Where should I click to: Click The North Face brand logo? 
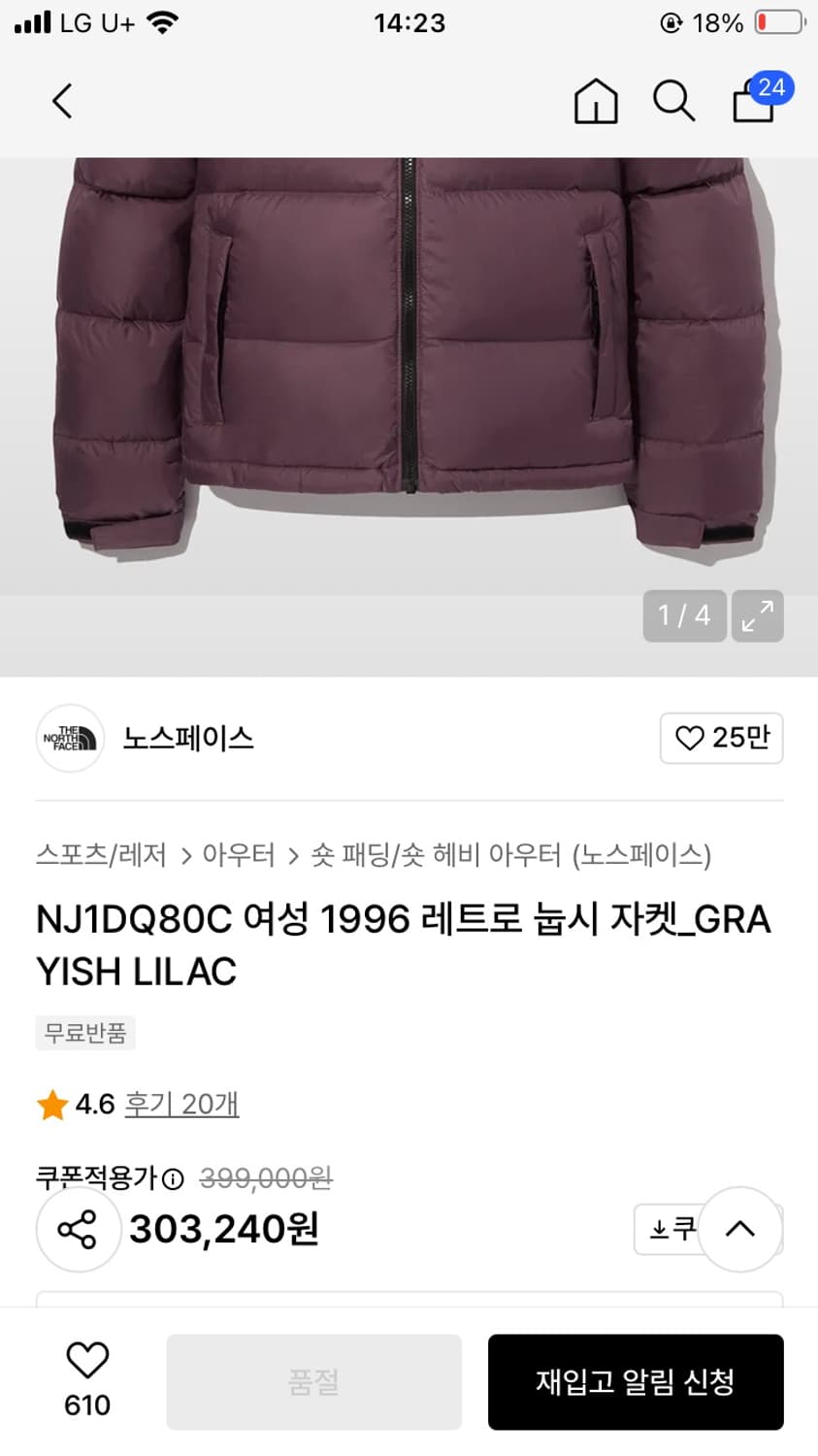[x=69, y=739]
